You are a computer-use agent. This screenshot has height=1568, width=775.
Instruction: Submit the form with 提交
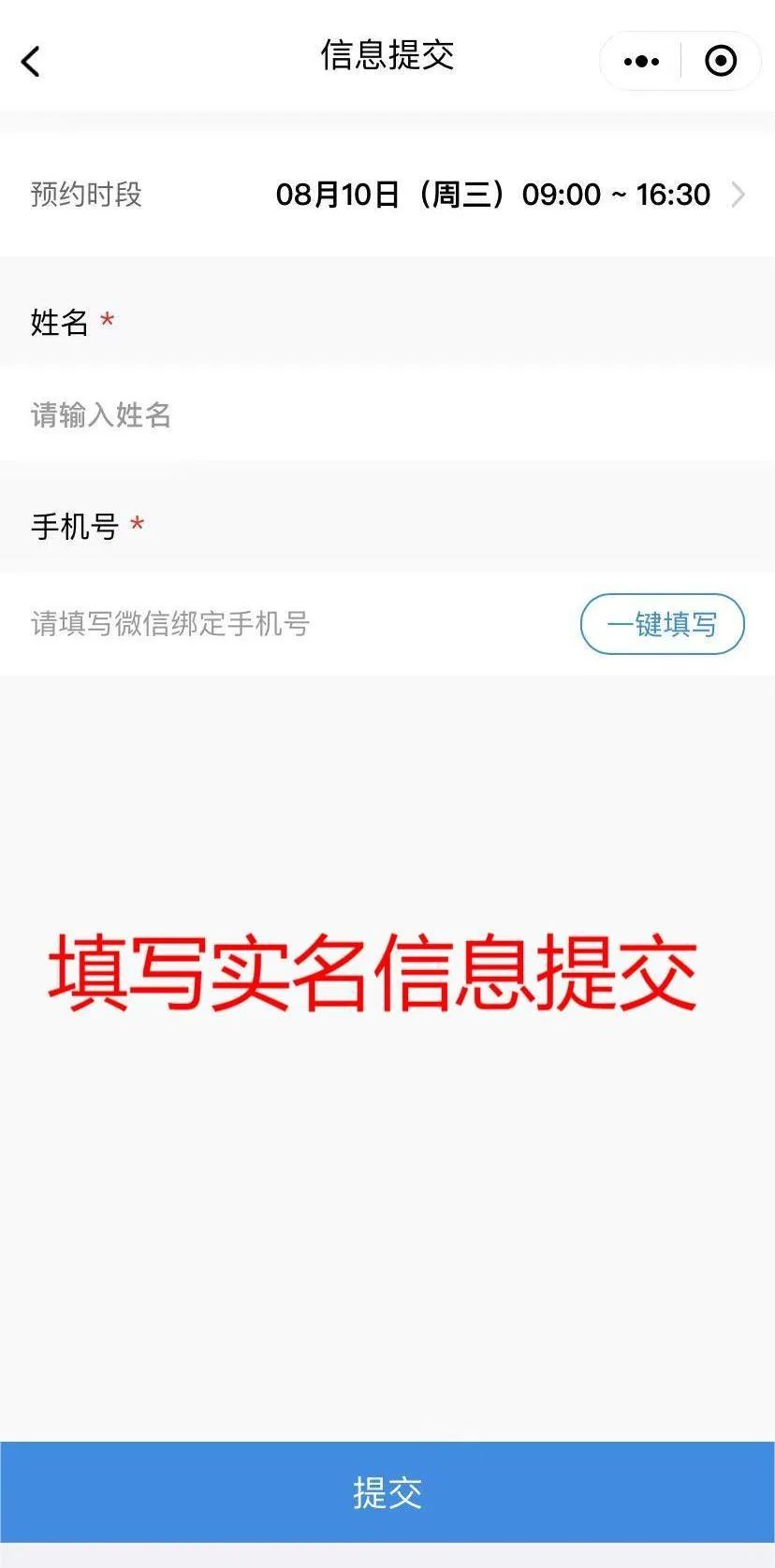(387, 1492)
